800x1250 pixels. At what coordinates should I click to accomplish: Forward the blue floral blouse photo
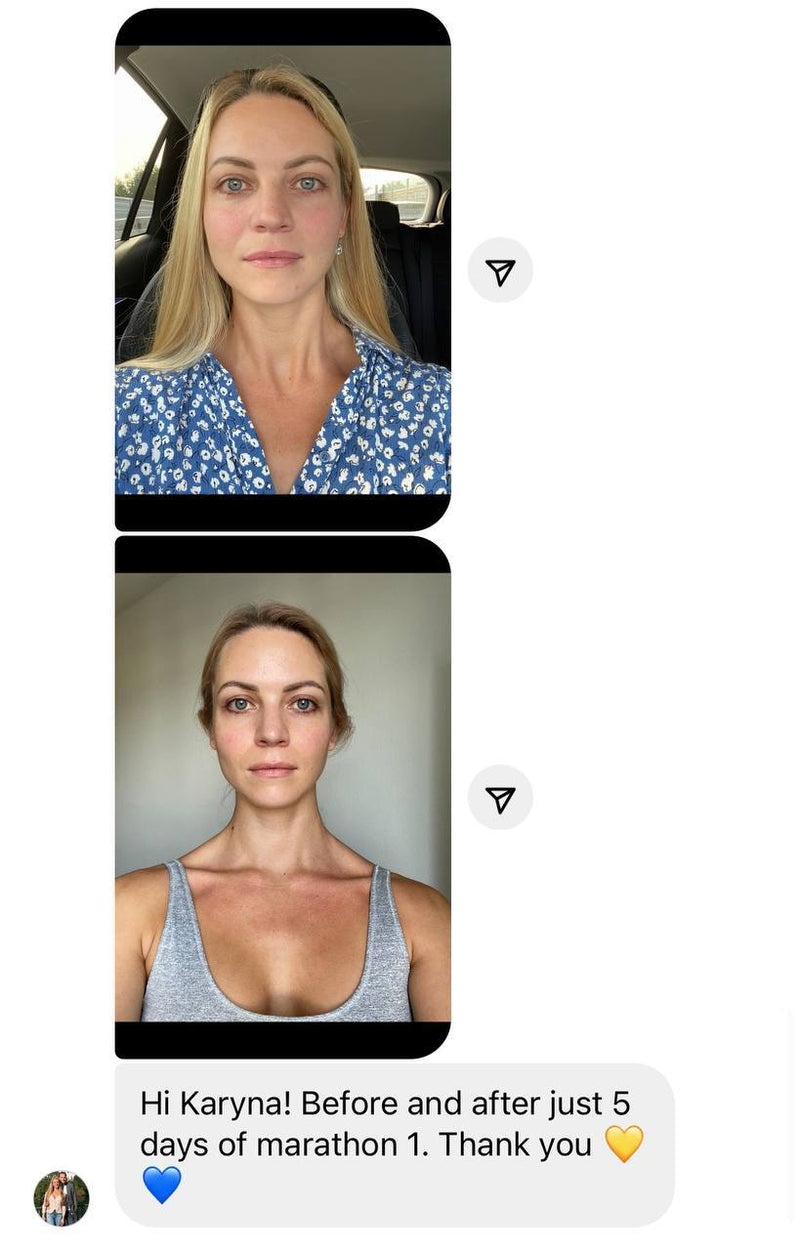click(x=500, y=270)
